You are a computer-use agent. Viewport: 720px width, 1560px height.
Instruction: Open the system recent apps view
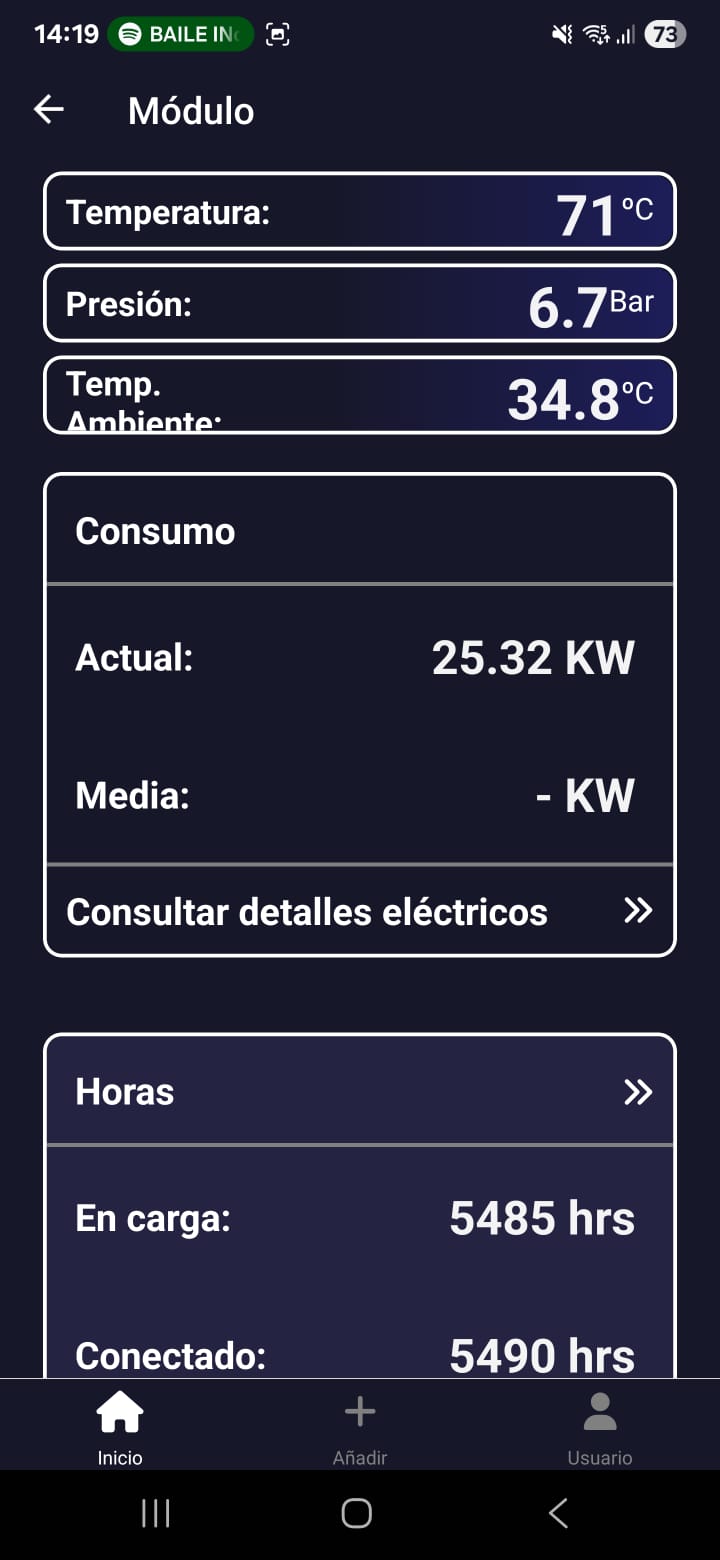156,1513
